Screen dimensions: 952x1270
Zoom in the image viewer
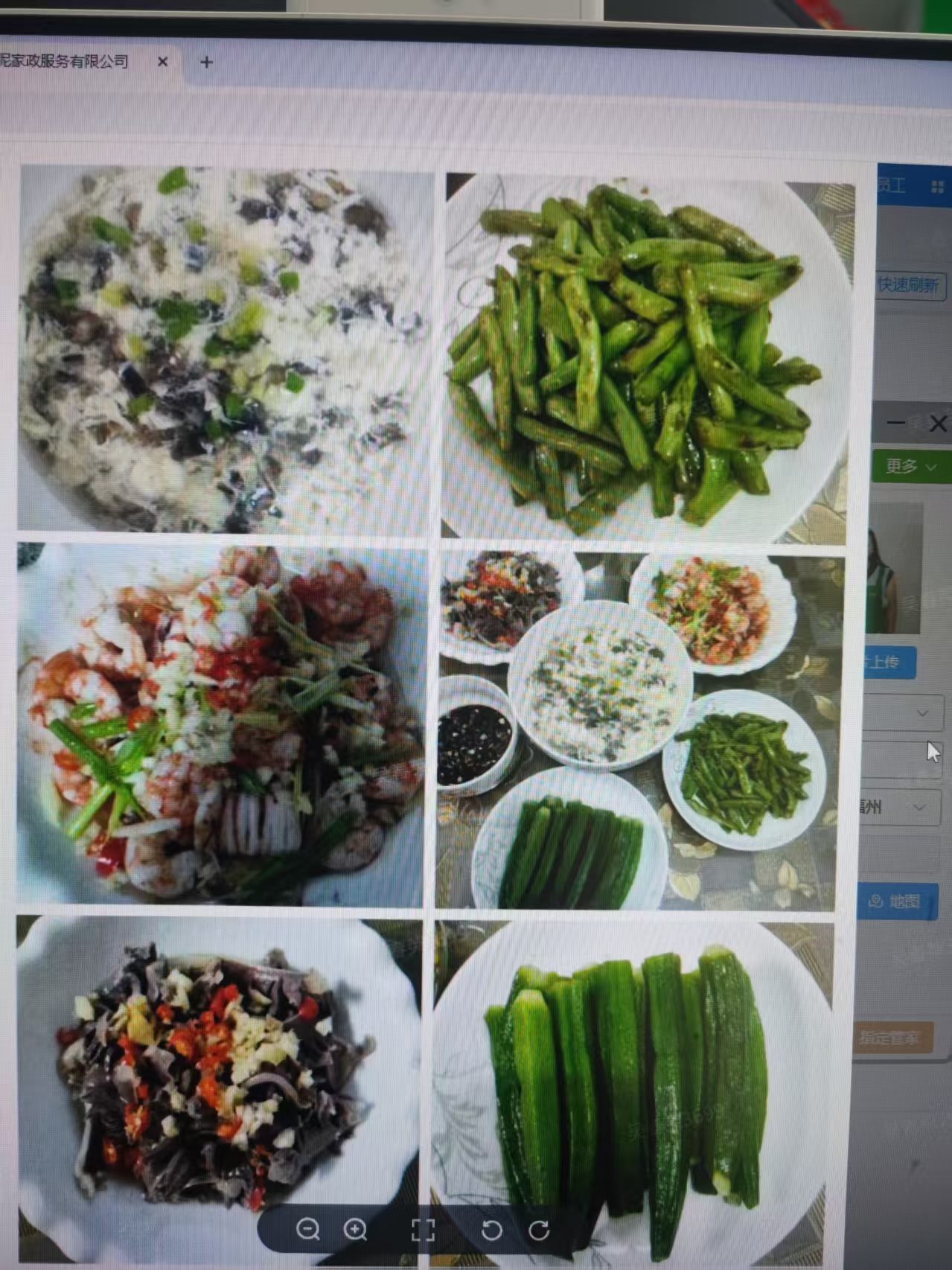click(x=355, y=1230)
